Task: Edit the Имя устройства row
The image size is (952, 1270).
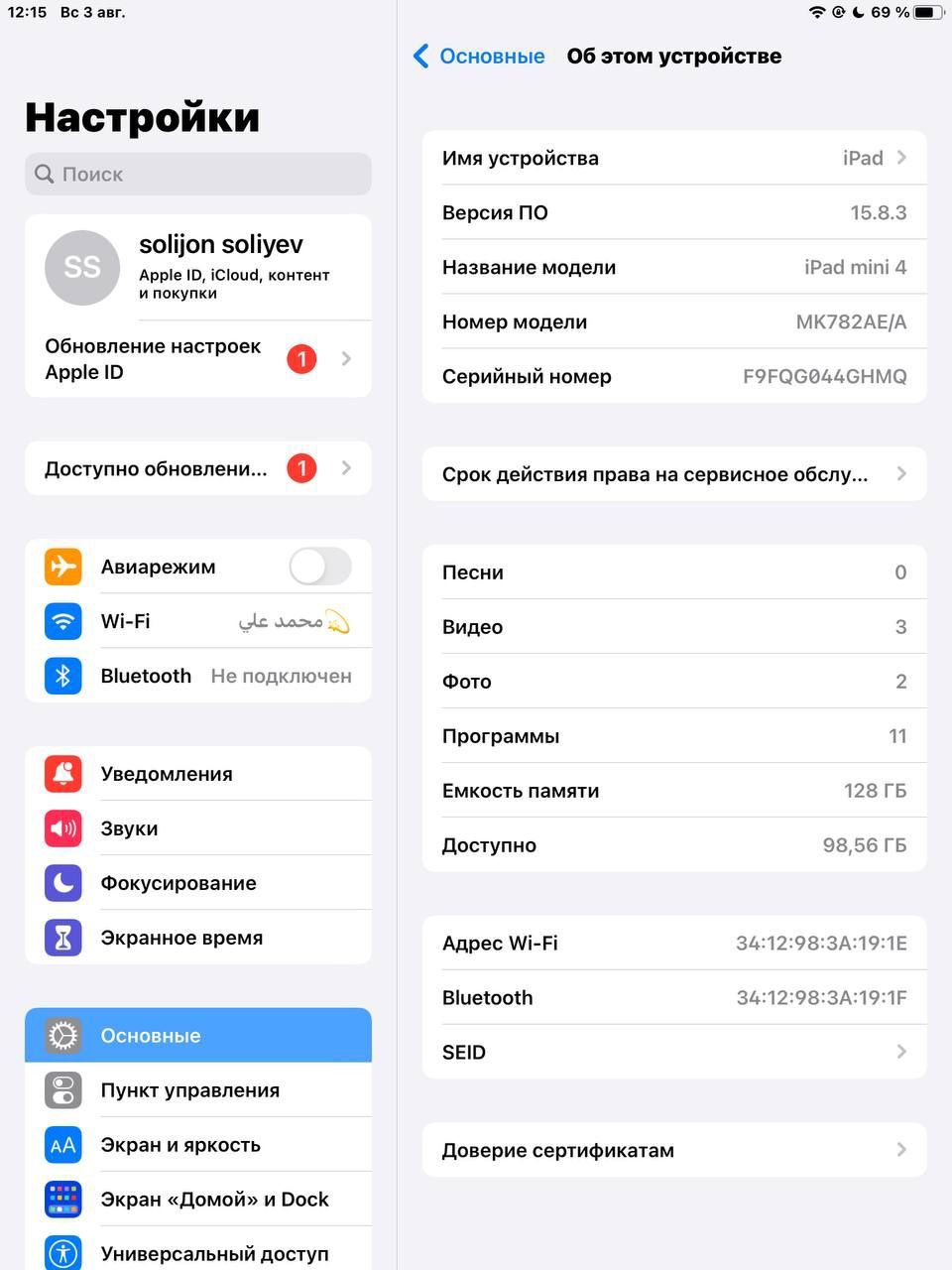Action: 674,158
